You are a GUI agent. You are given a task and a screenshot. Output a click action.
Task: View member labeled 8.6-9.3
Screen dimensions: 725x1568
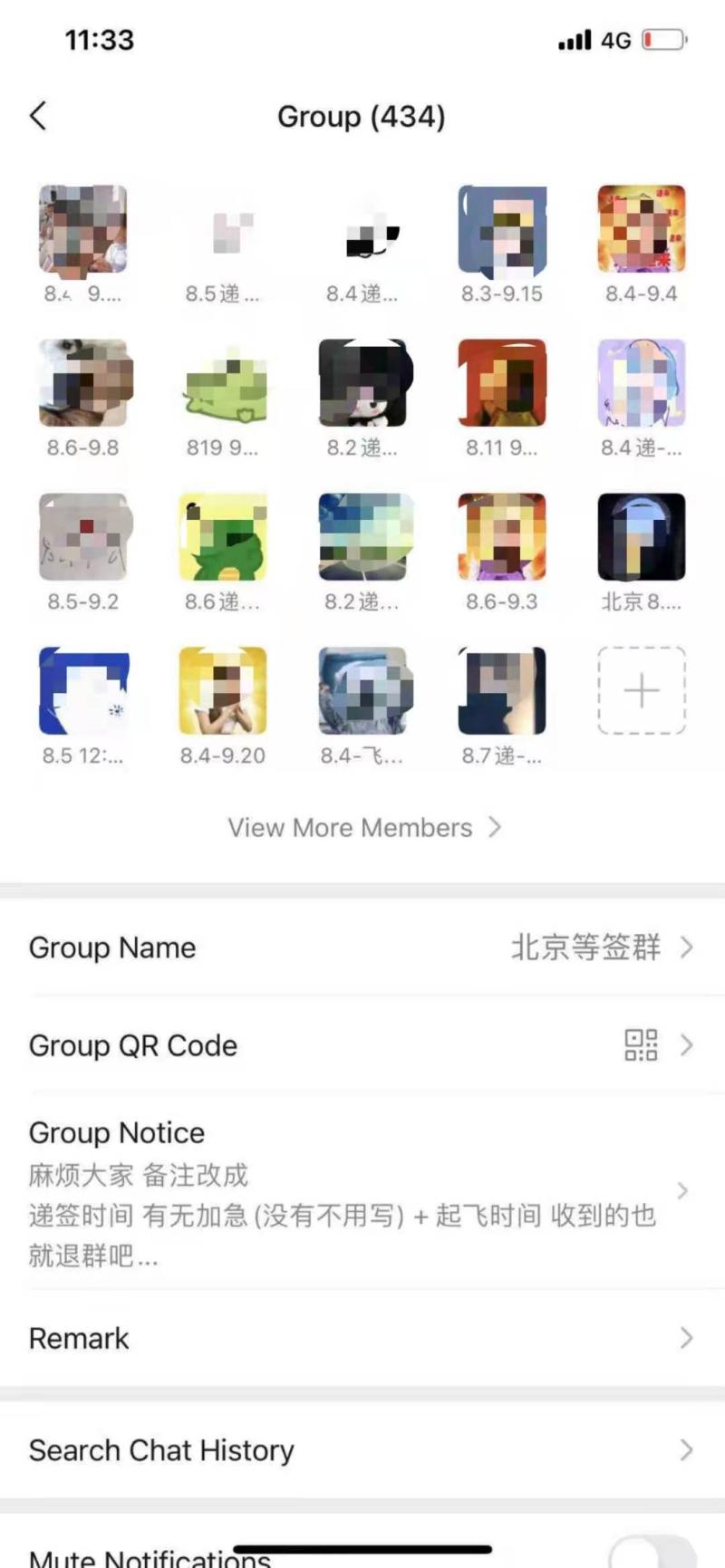coord(502,538)
